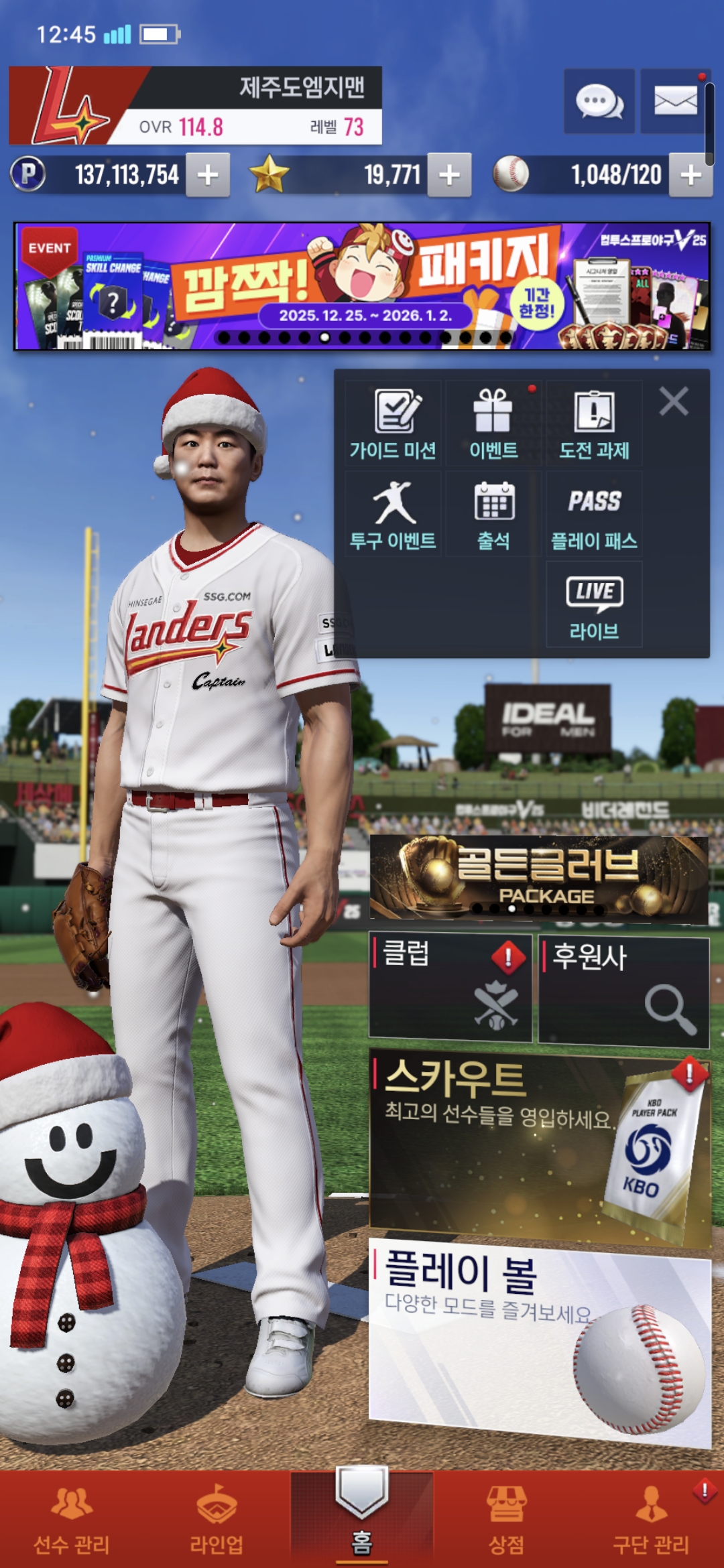Open 가이드 미션 menu

(393, 423)
